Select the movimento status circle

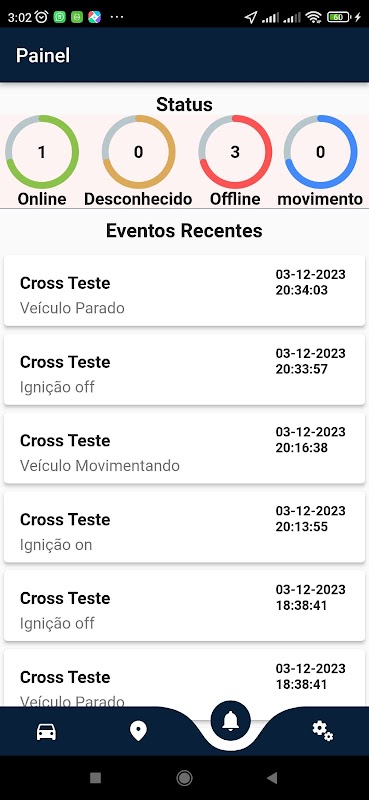pyautogui.click(x=321, y=152)
